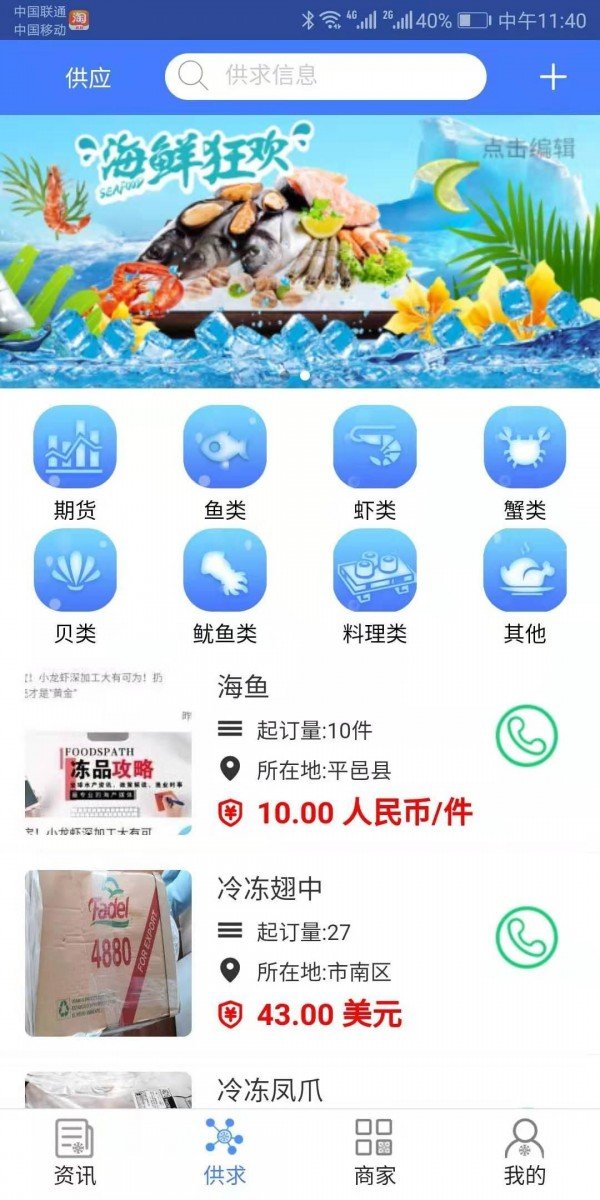Screen dimensions: 600x1200
Task: Call the seller of 海鱼
Action: tap(526, 736)
